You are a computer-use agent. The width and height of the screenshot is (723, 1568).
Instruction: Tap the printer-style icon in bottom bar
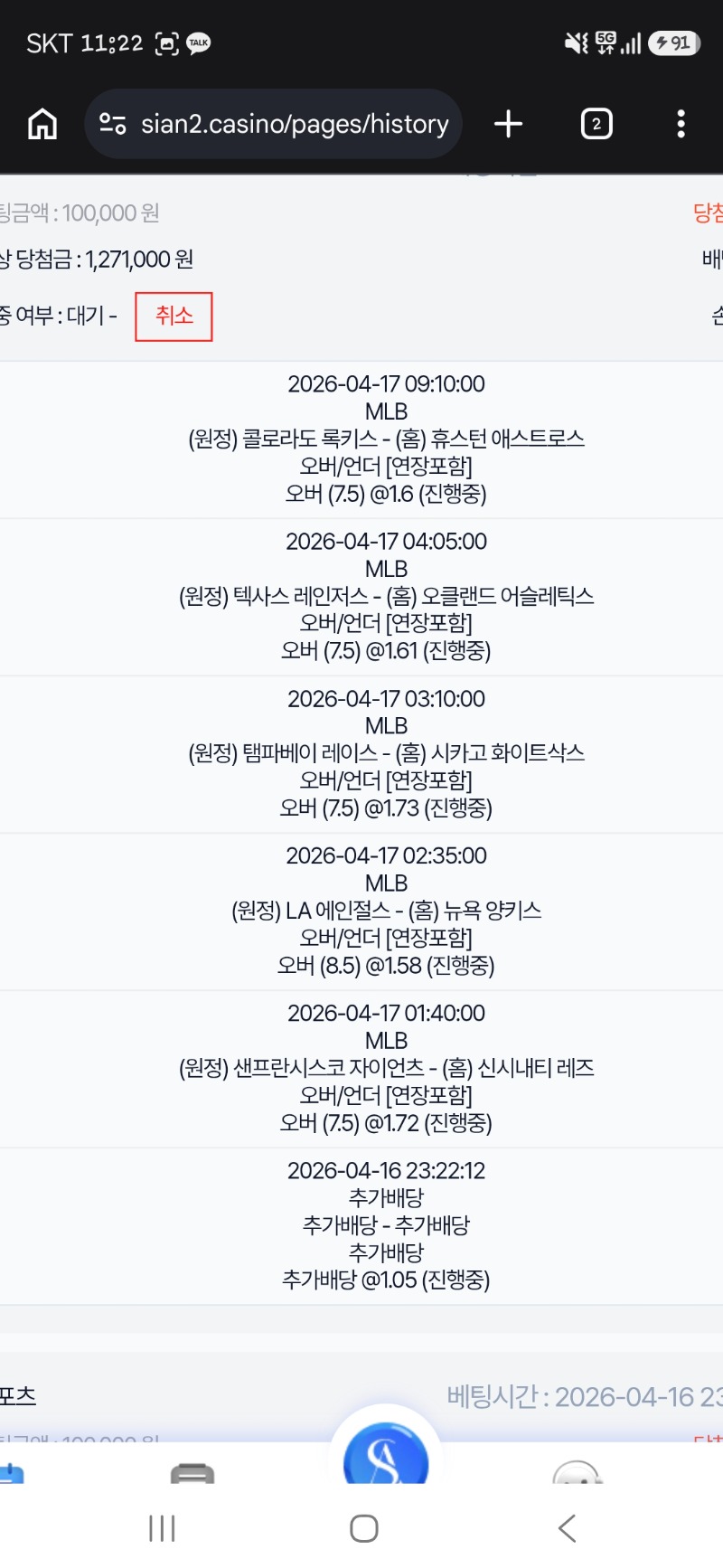coord(190,1474)
